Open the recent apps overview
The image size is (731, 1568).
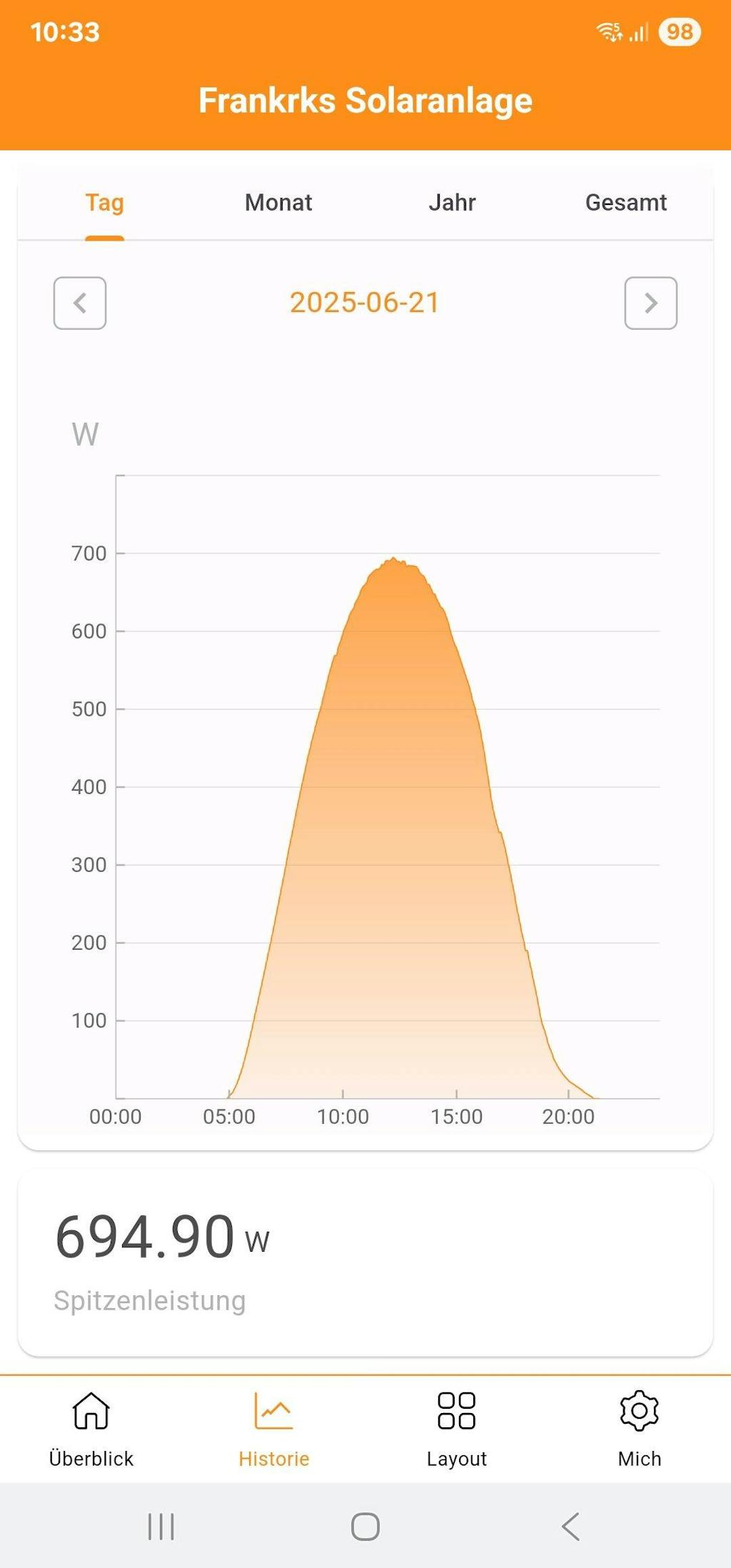(161, 1527)
